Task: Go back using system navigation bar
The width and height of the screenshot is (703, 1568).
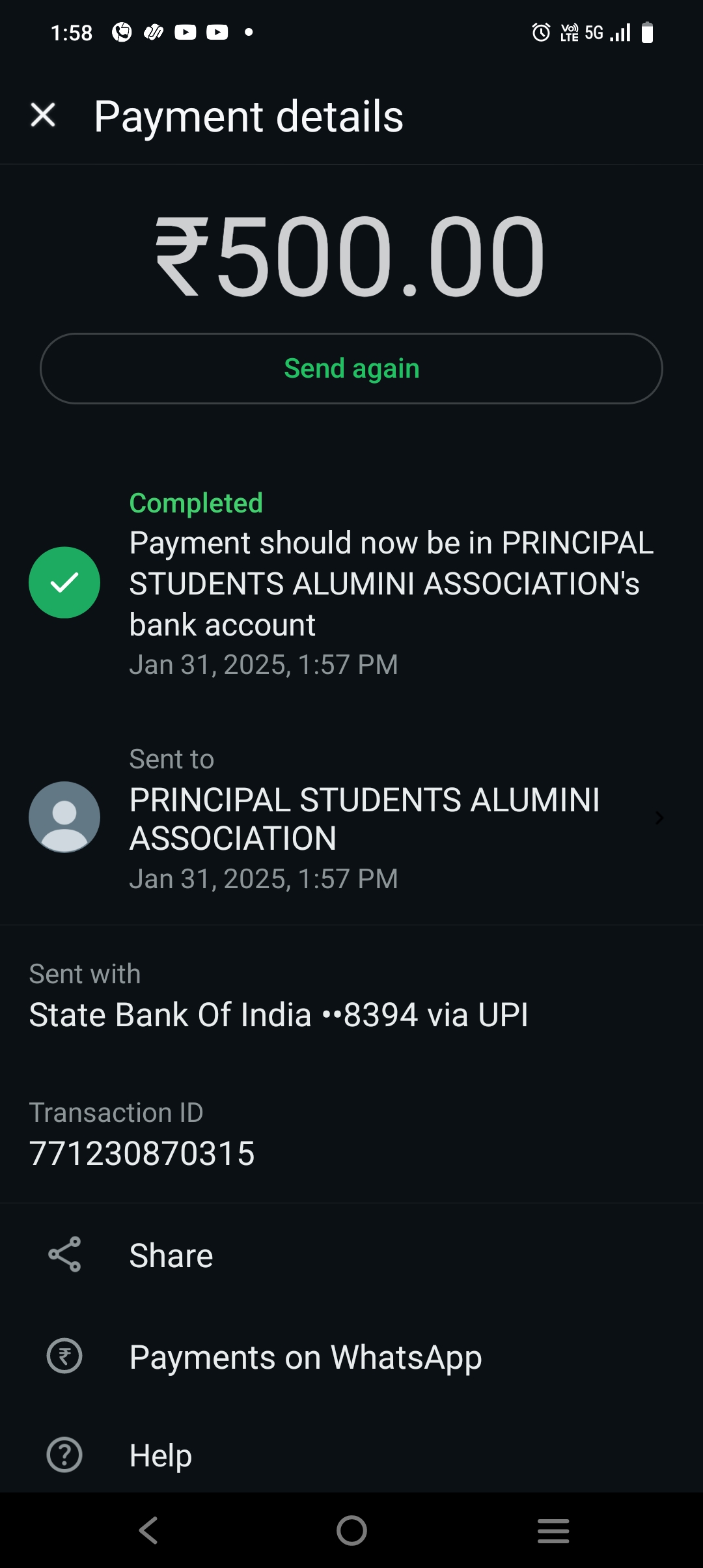Action: [x=149, y=1530]
